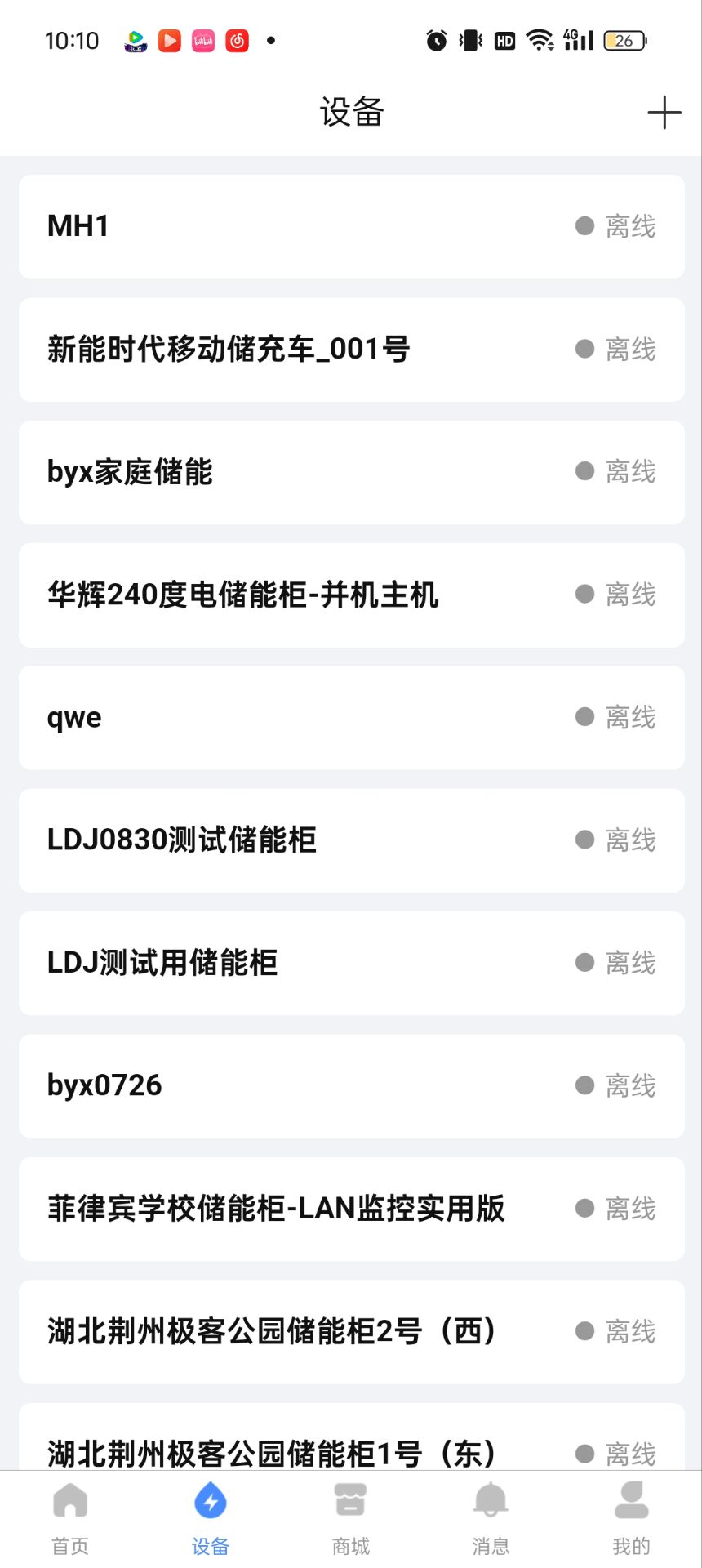Select the byx家庭储能 device

click(351, 472)
